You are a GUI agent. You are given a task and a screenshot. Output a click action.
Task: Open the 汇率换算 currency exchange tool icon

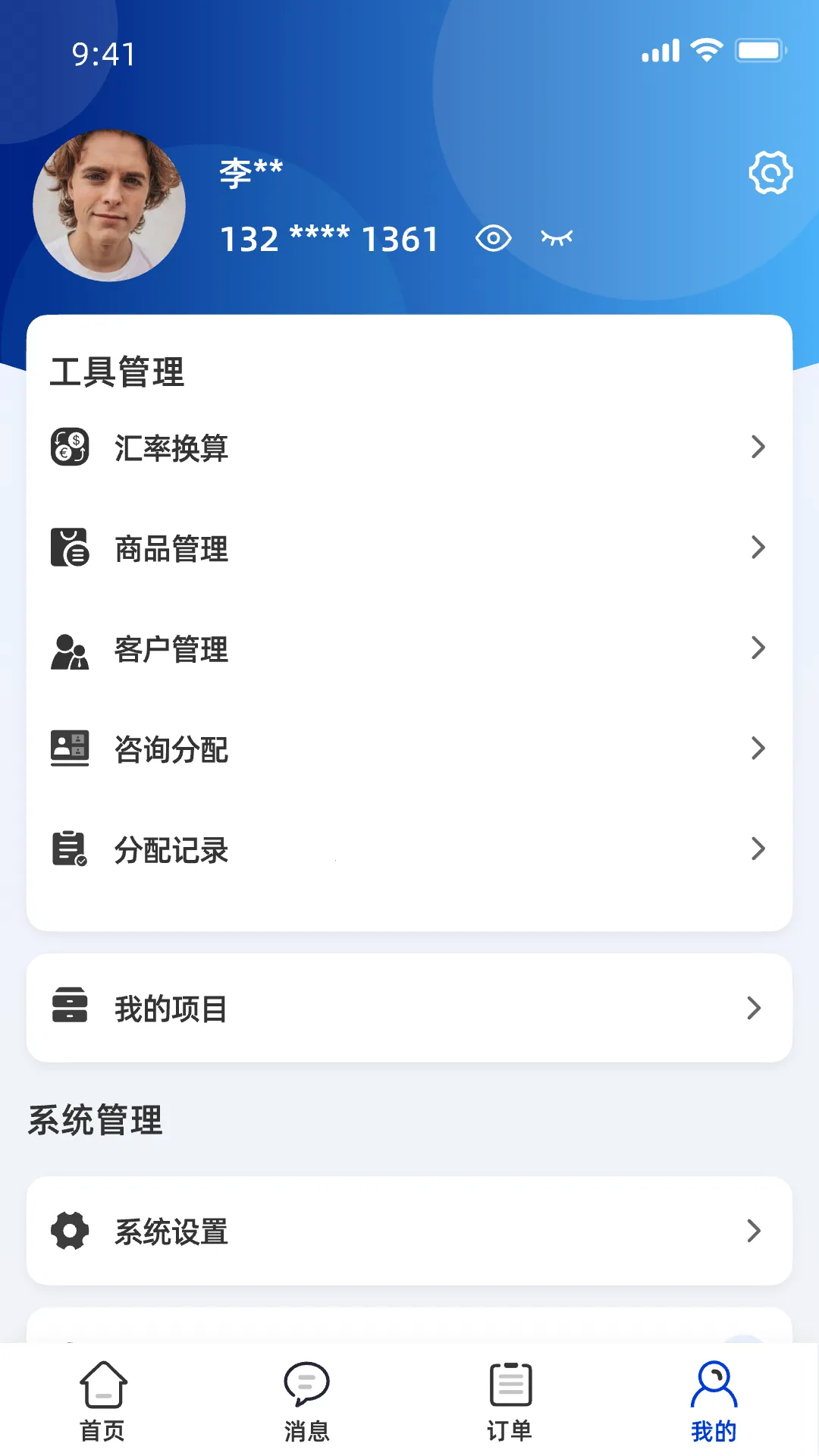[x=70, y=447]
